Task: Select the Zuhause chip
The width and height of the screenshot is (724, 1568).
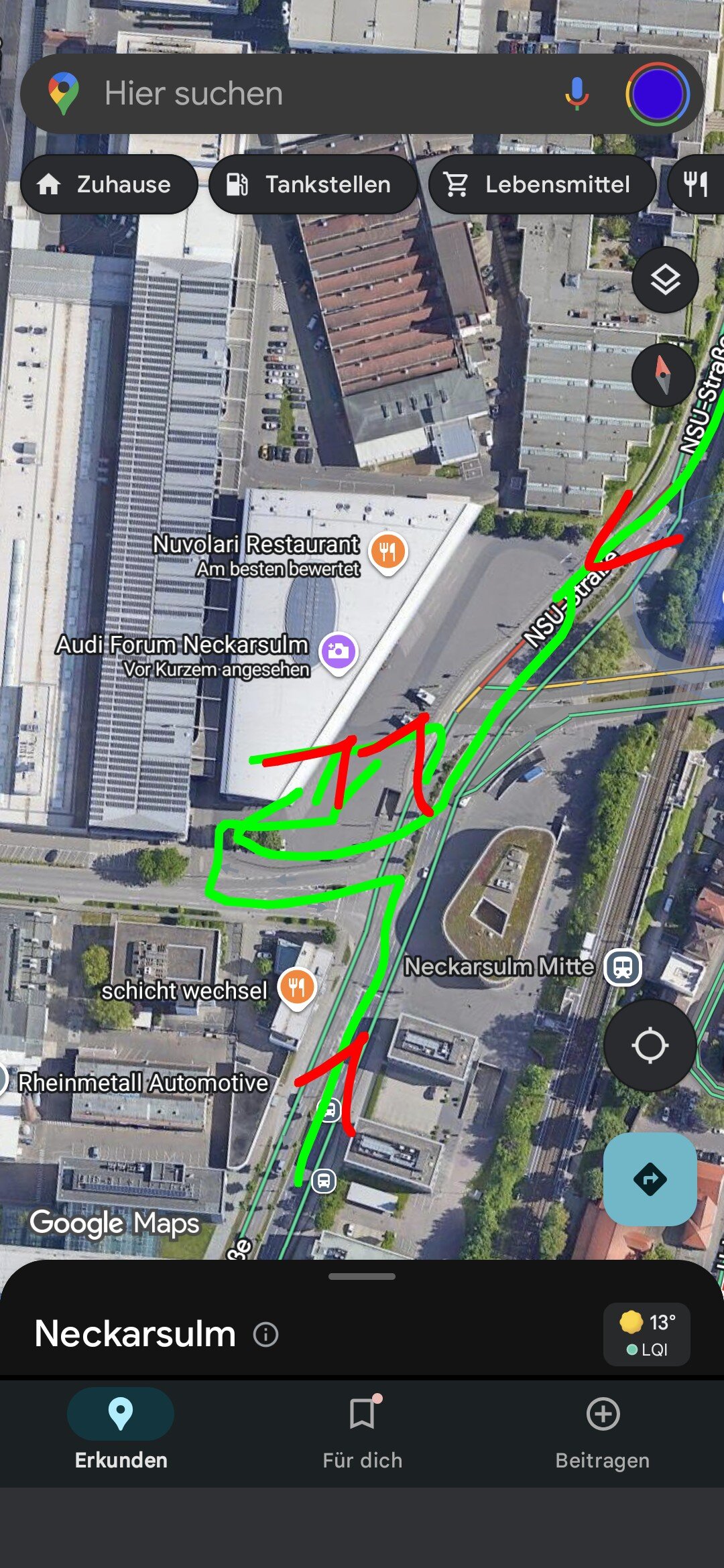Action: tap(109, 184)
